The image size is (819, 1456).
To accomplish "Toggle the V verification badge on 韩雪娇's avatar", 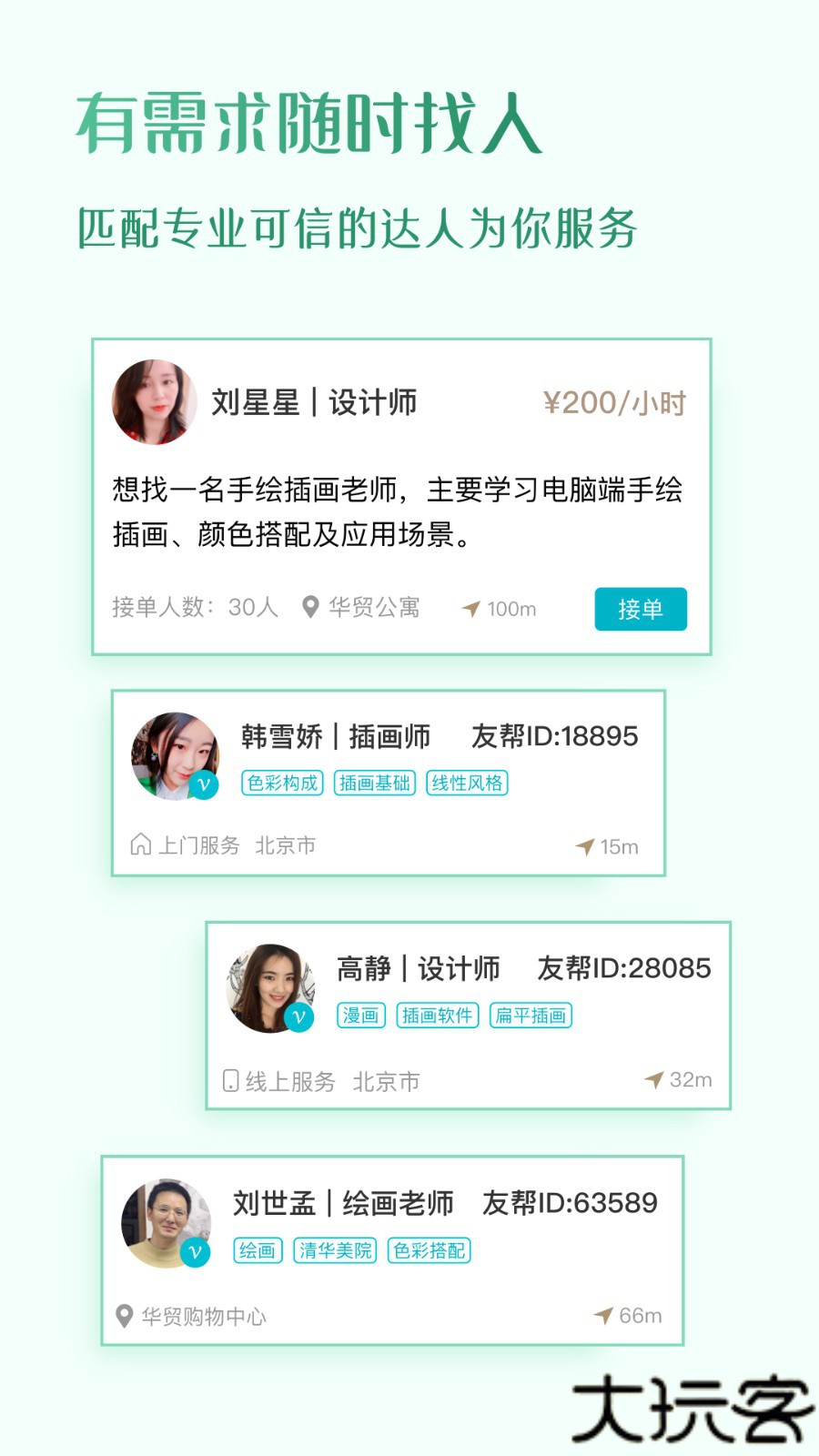I will [x=205, y=783].
